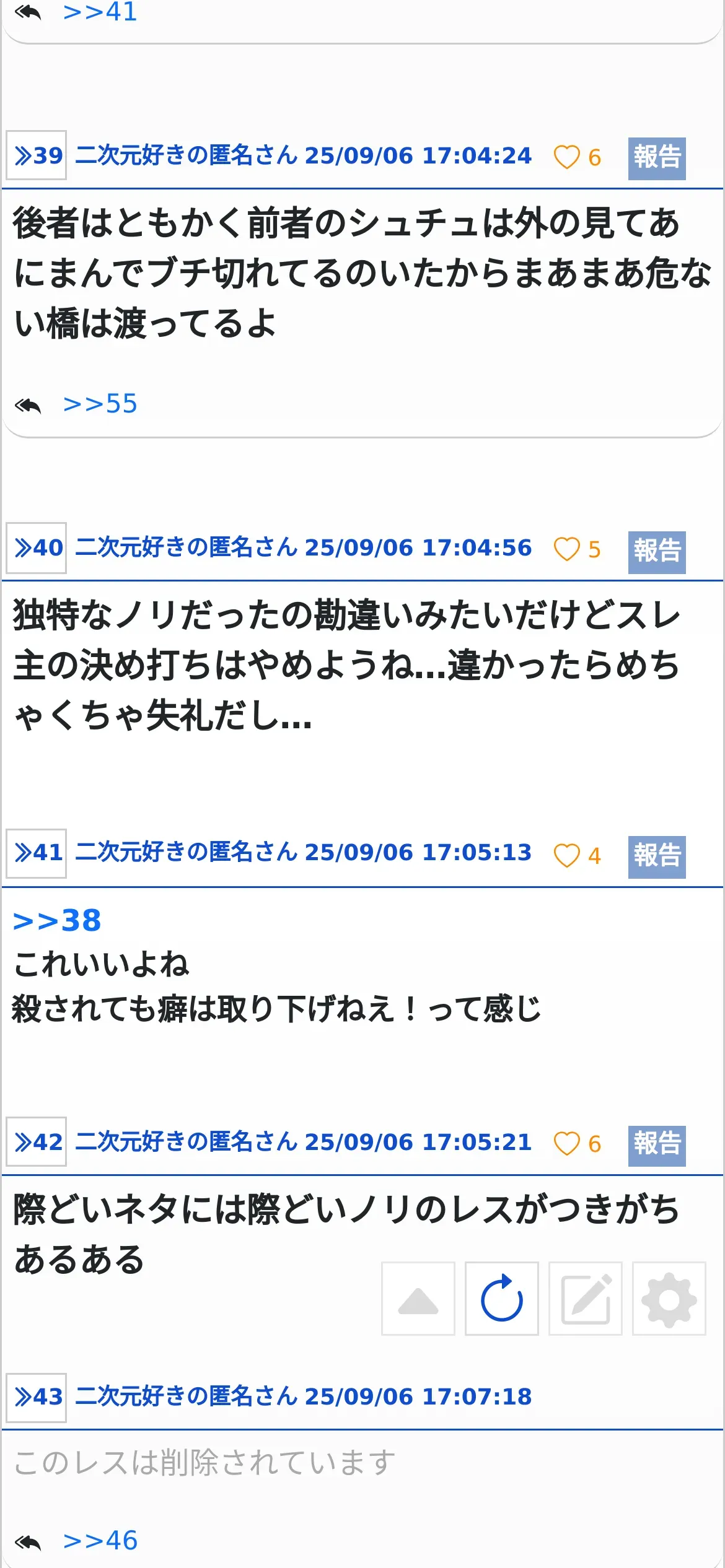Viewport: 725px width, 1568px height.
Task: Open the >>41 reply link at top
Action: coord(100,11)
